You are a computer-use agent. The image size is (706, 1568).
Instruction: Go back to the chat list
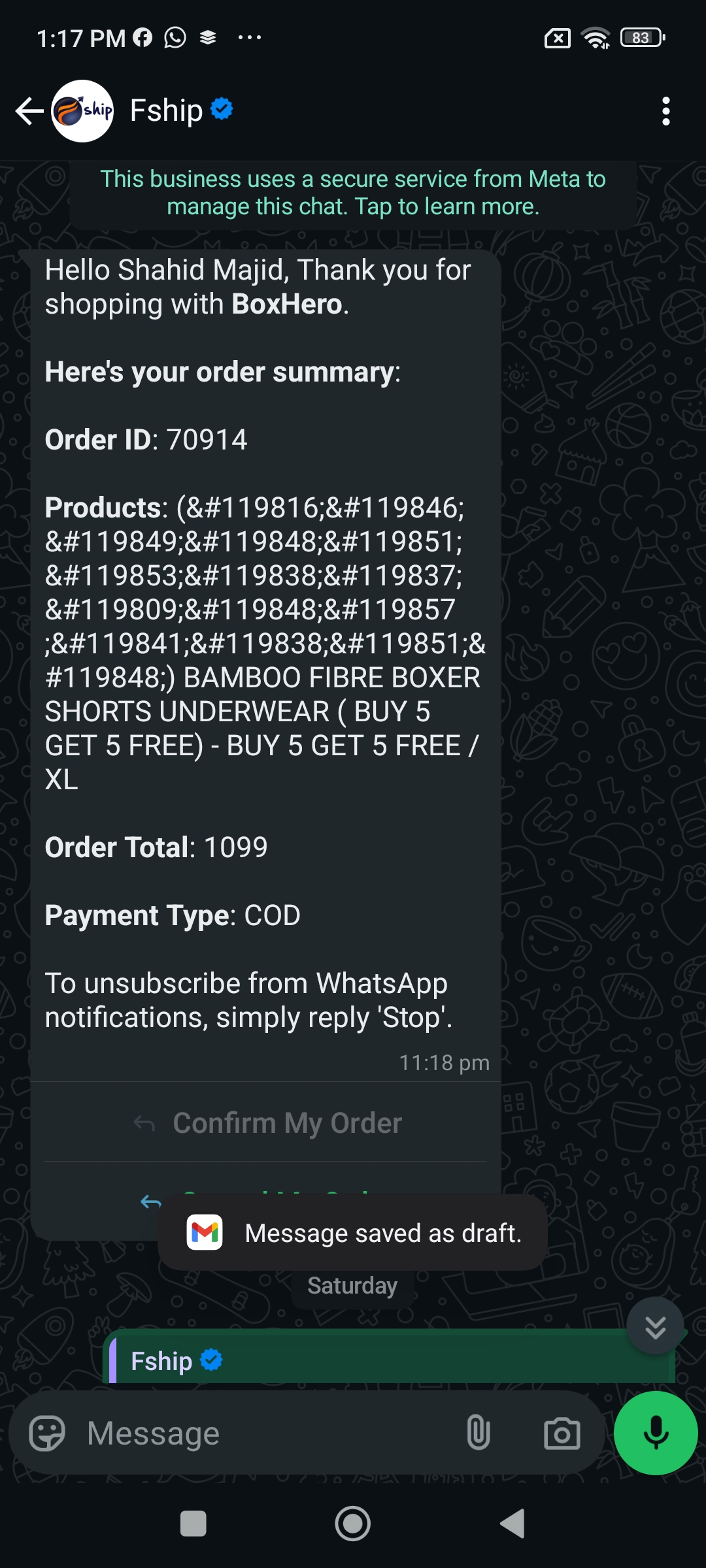click(29, 111)
